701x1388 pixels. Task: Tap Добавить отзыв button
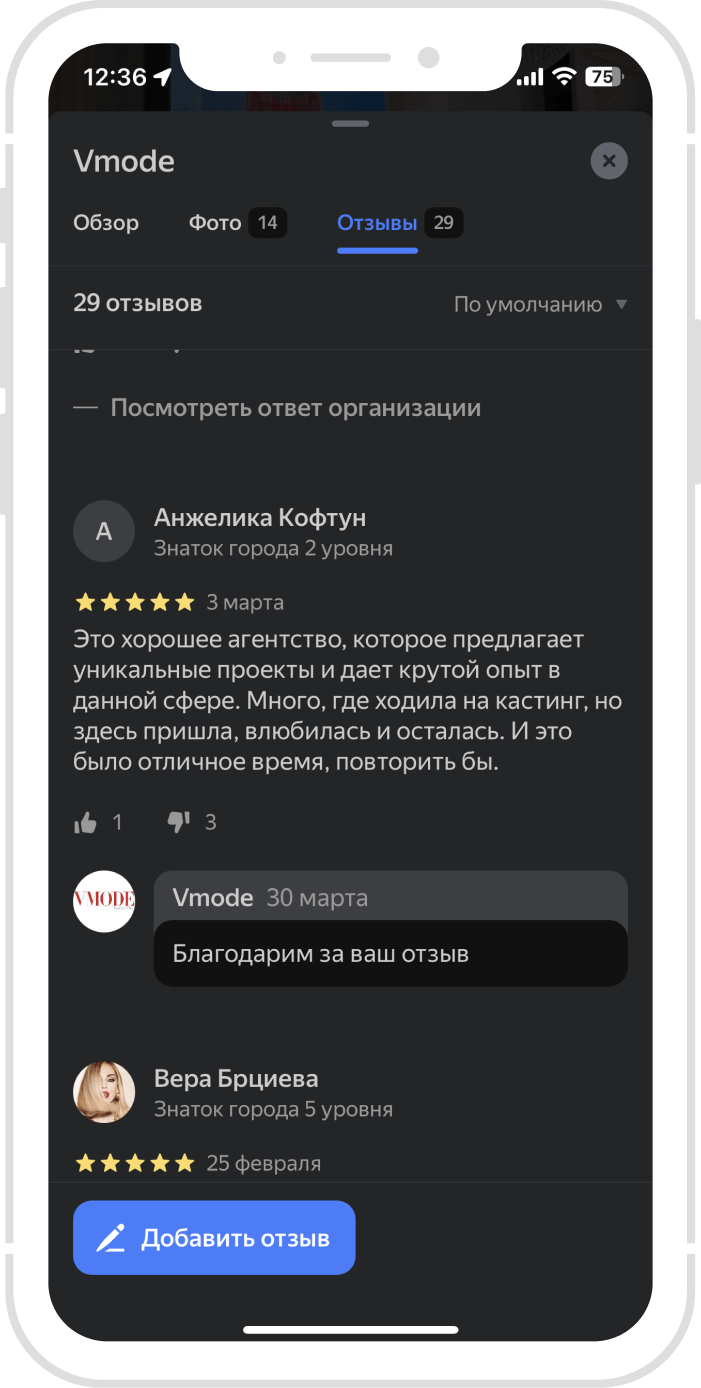click(214, 1238)
